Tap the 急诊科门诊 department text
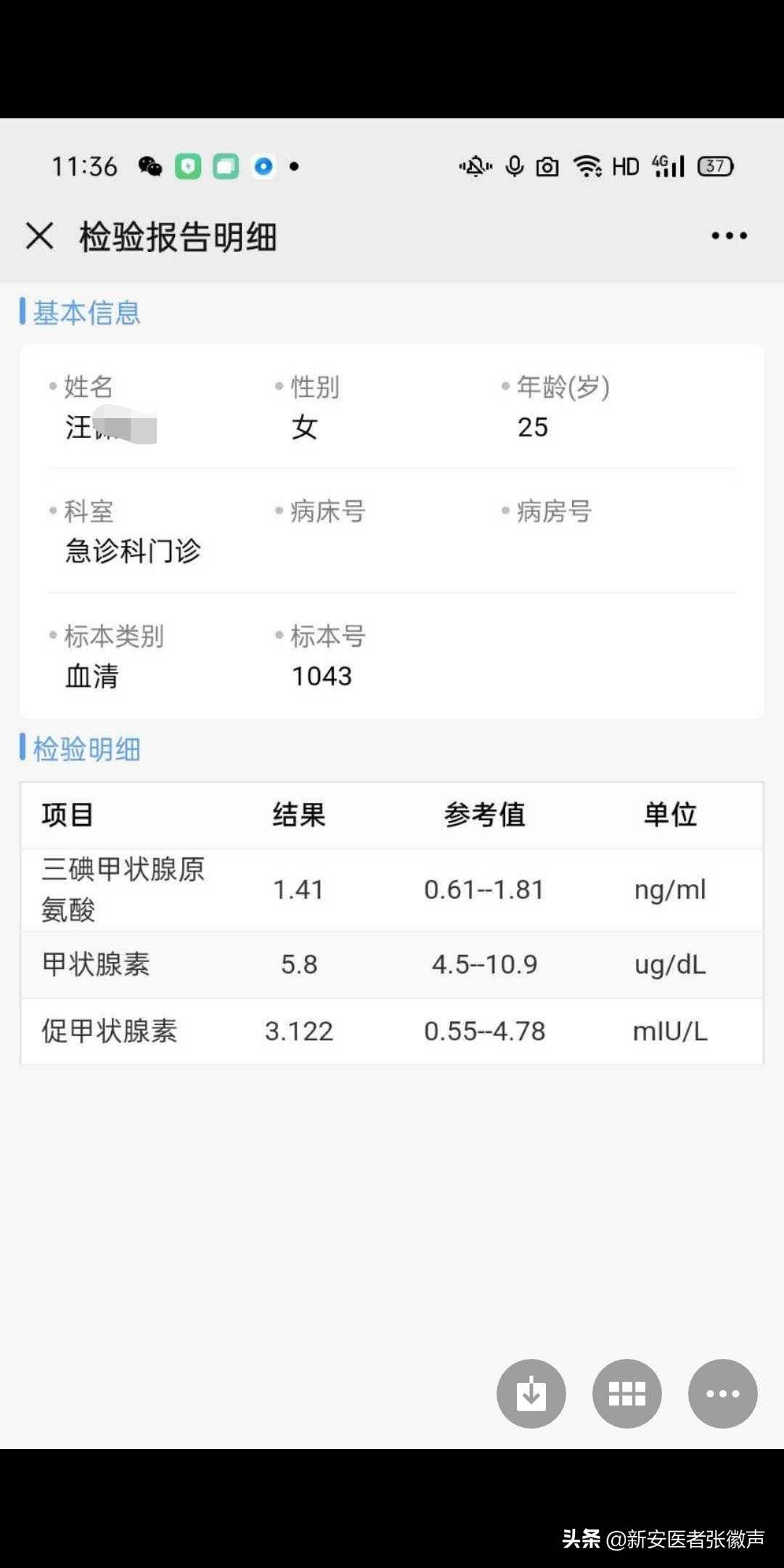Image resolution: width=784 pixels, height=1568 pixels. point(134,550)
